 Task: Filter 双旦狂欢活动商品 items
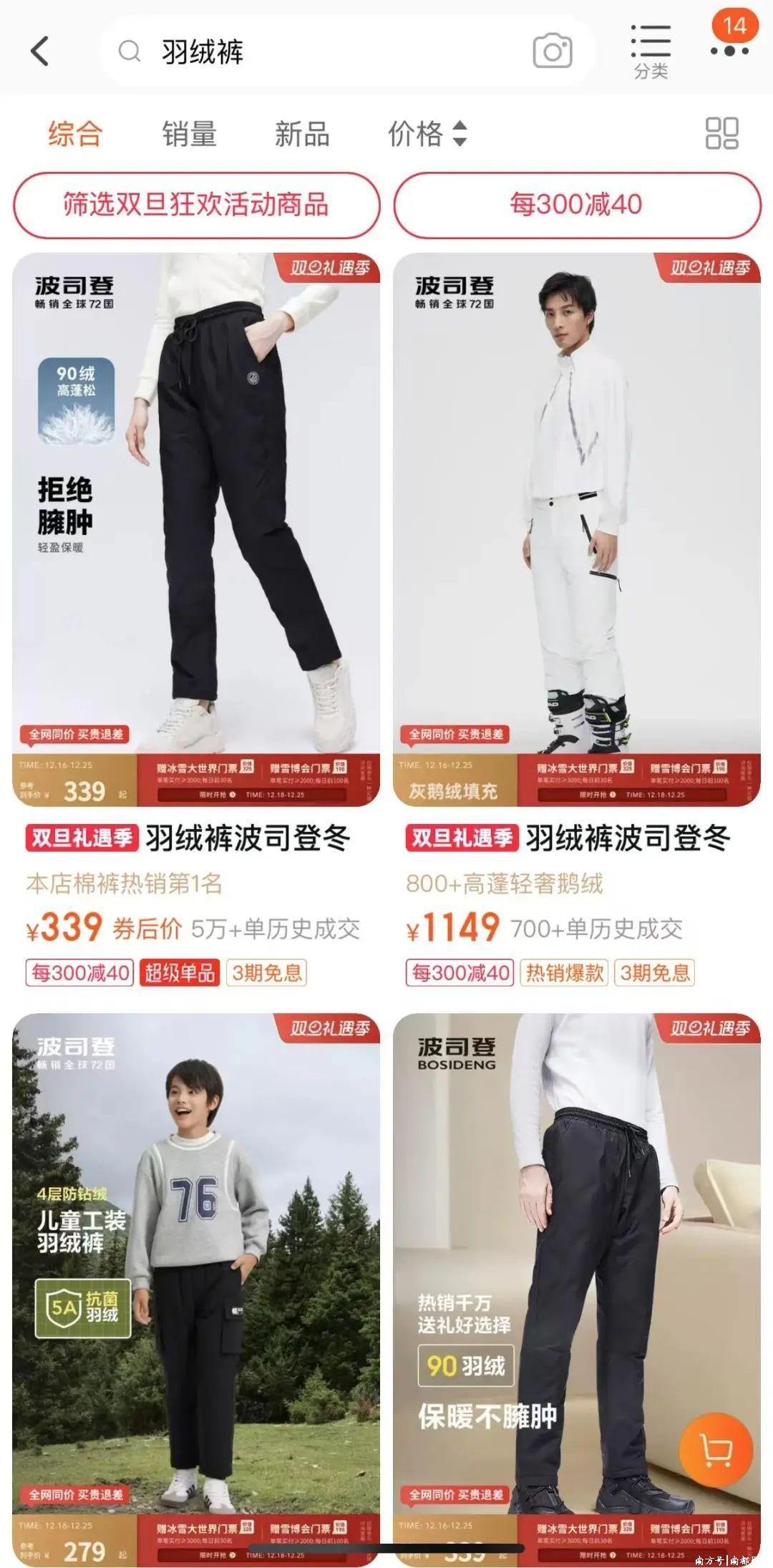coord(196,205)
